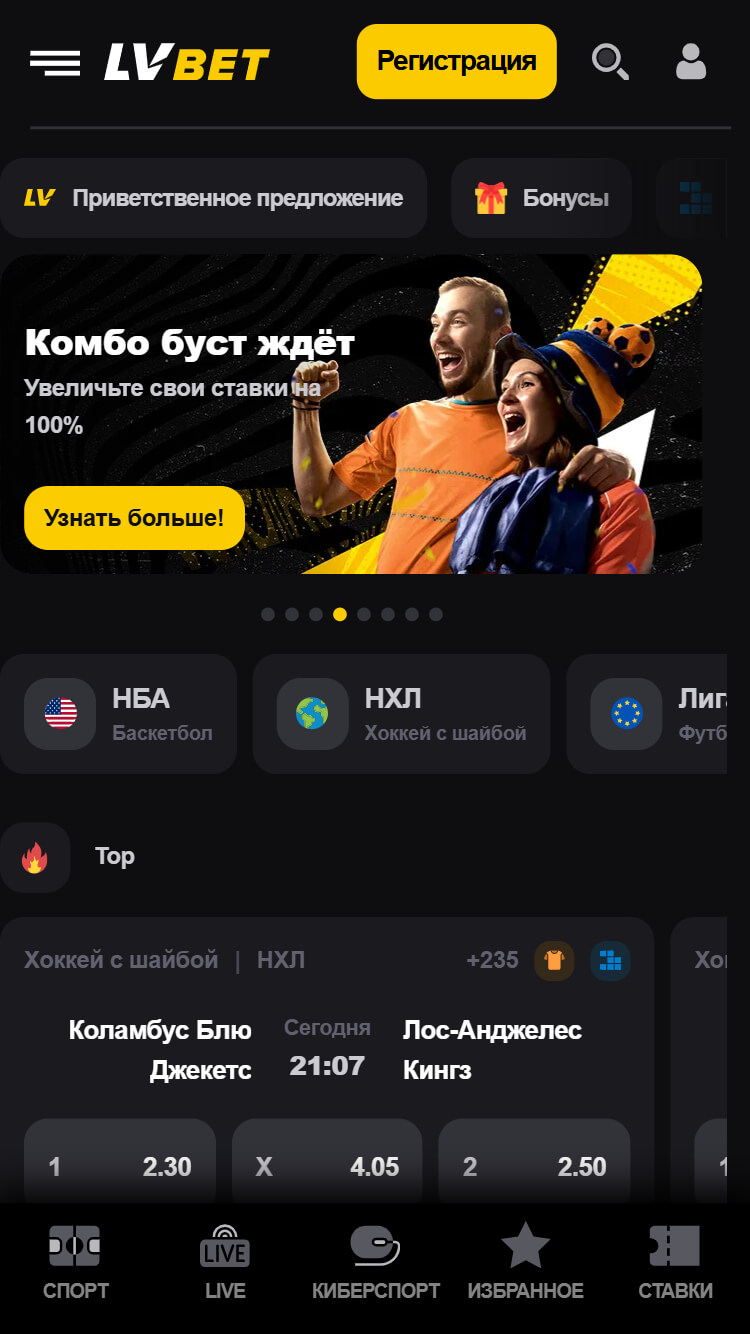Pick outcome 2 at odds 2.50
Image resolution: width=750 pixels, height=1334 pixels.
tap(534, 1166)
